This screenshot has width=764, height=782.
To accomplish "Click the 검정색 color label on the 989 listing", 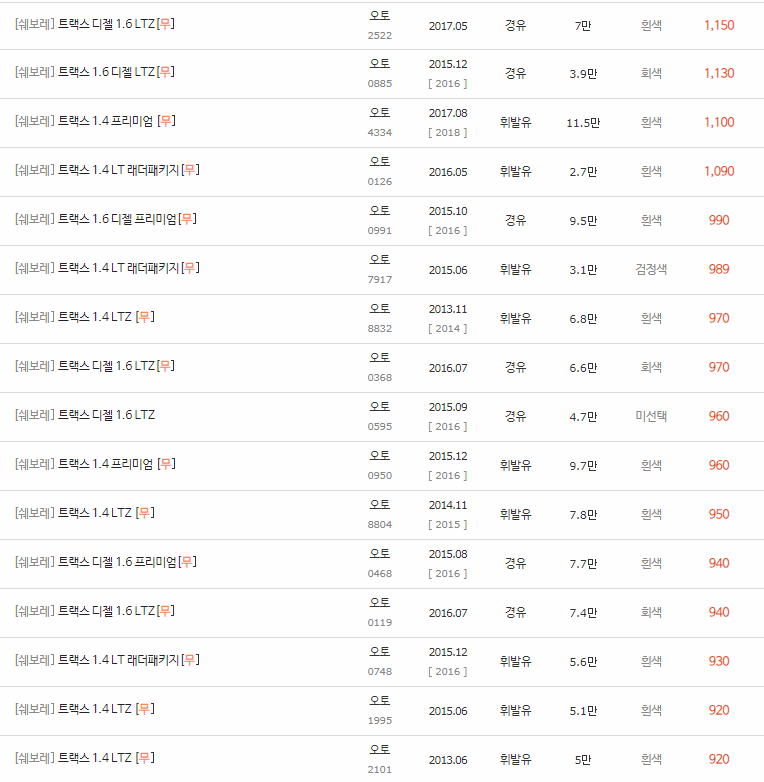I will 651,268.
